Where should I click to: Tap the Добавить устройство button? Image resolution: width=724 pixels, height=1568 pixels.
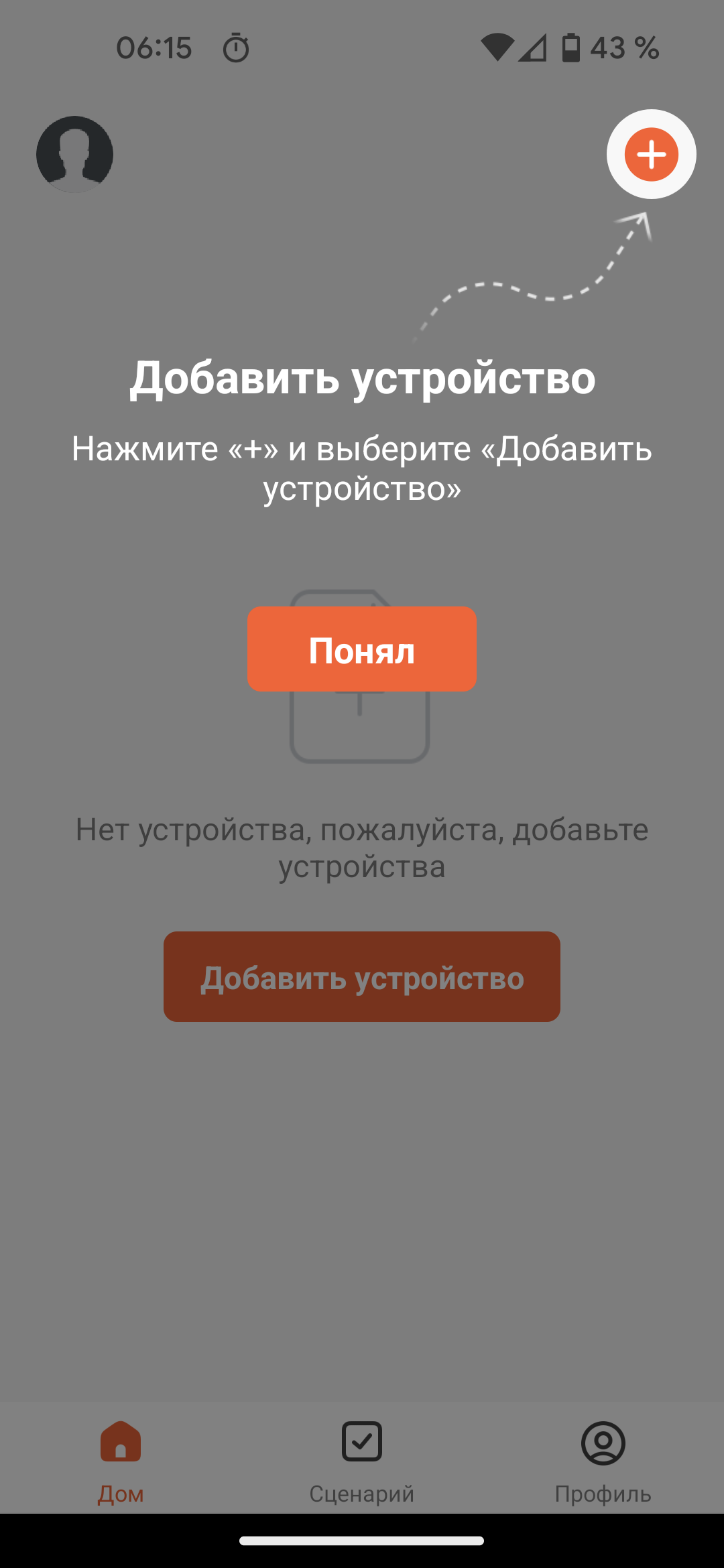pos(361,976)
